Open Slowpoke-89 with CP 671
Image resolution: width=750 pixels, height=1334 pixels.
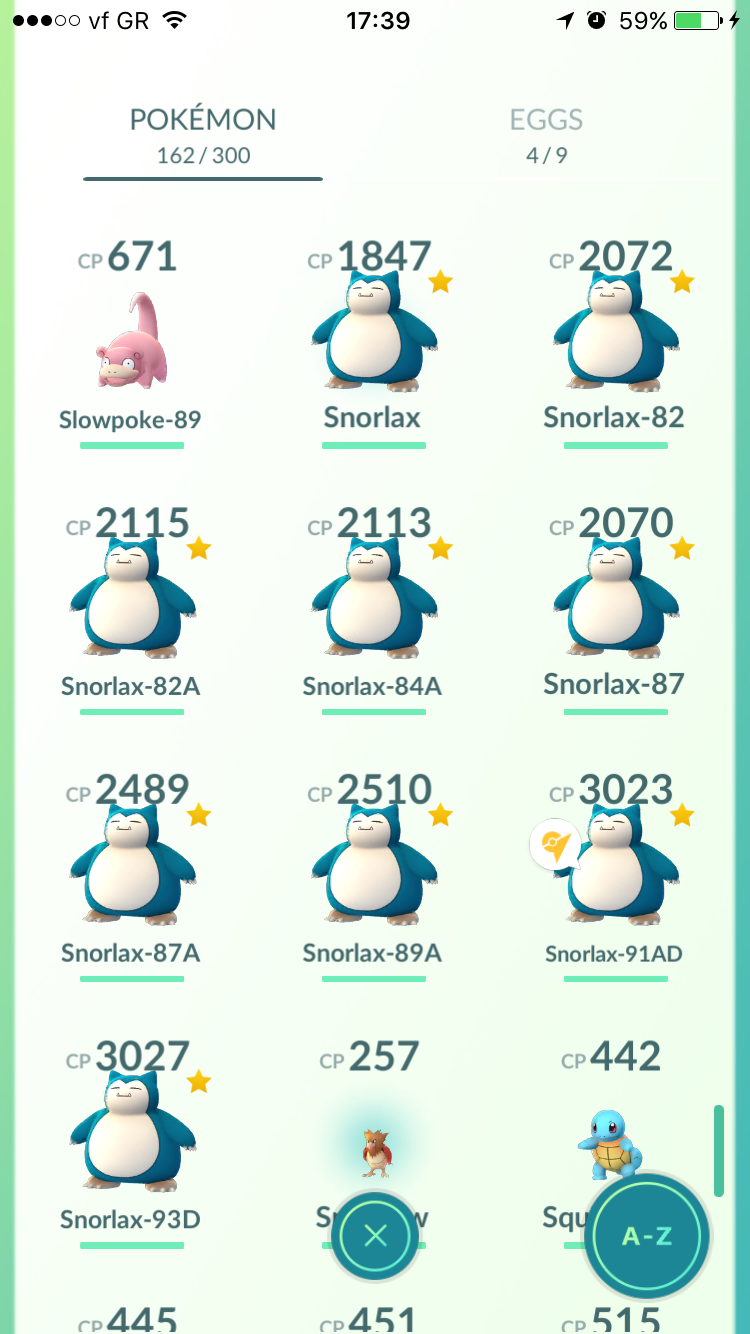click(131, 343)
